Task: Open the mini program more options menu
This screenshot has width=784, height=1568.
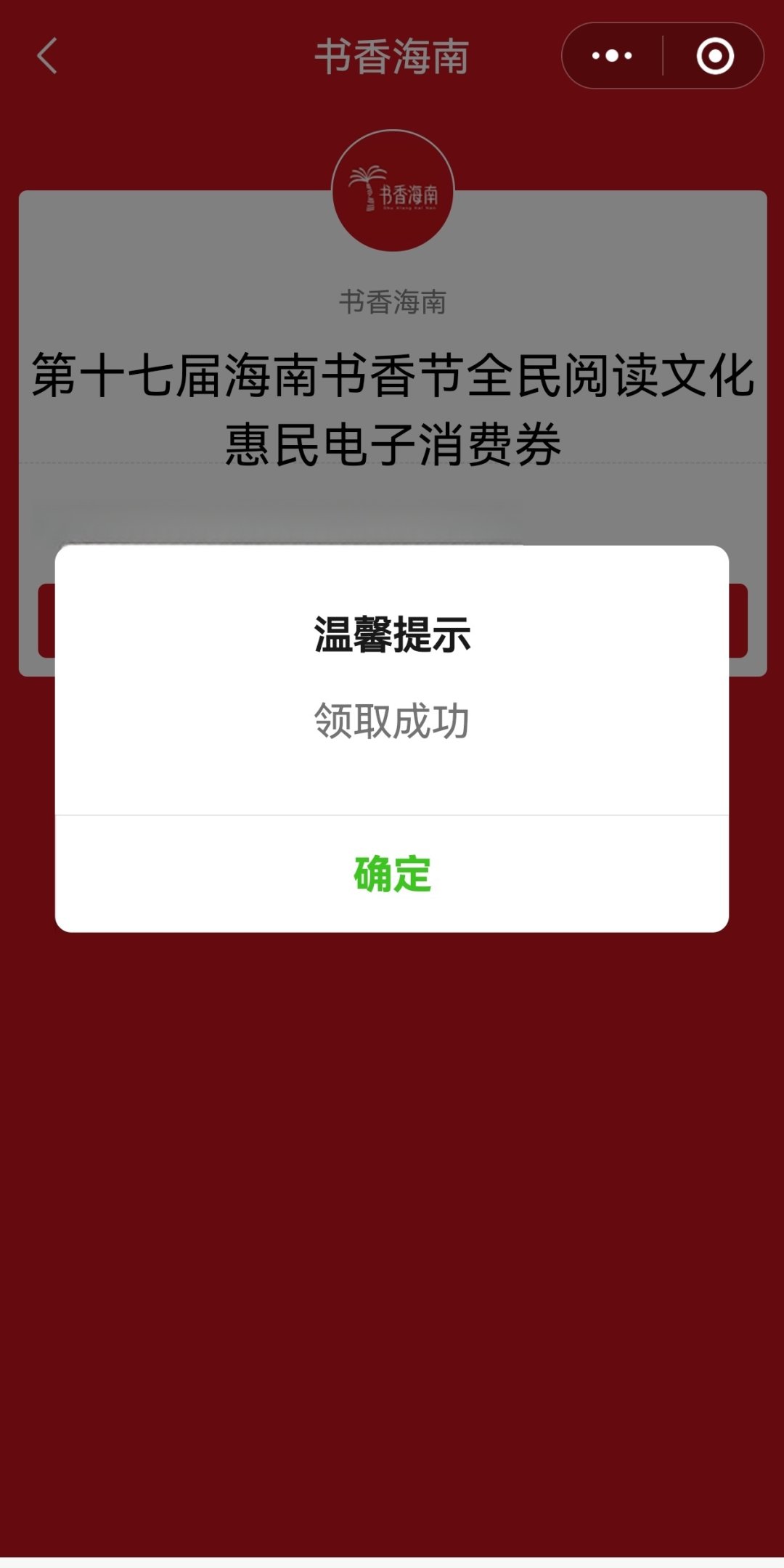Action: pyautogui.click(x=612, y=56)
